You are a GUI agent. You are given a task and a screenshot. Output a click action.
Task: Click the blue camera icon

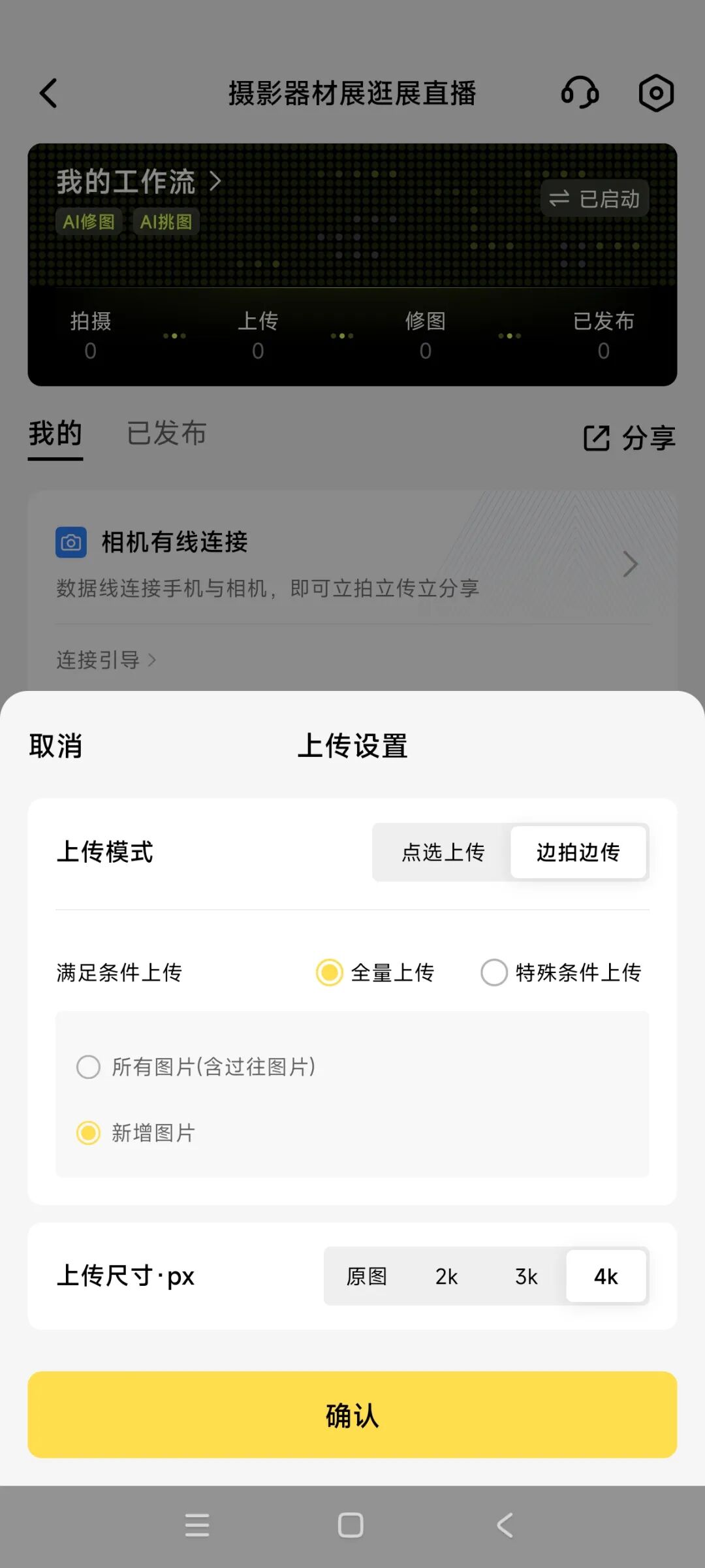(70, 541)
